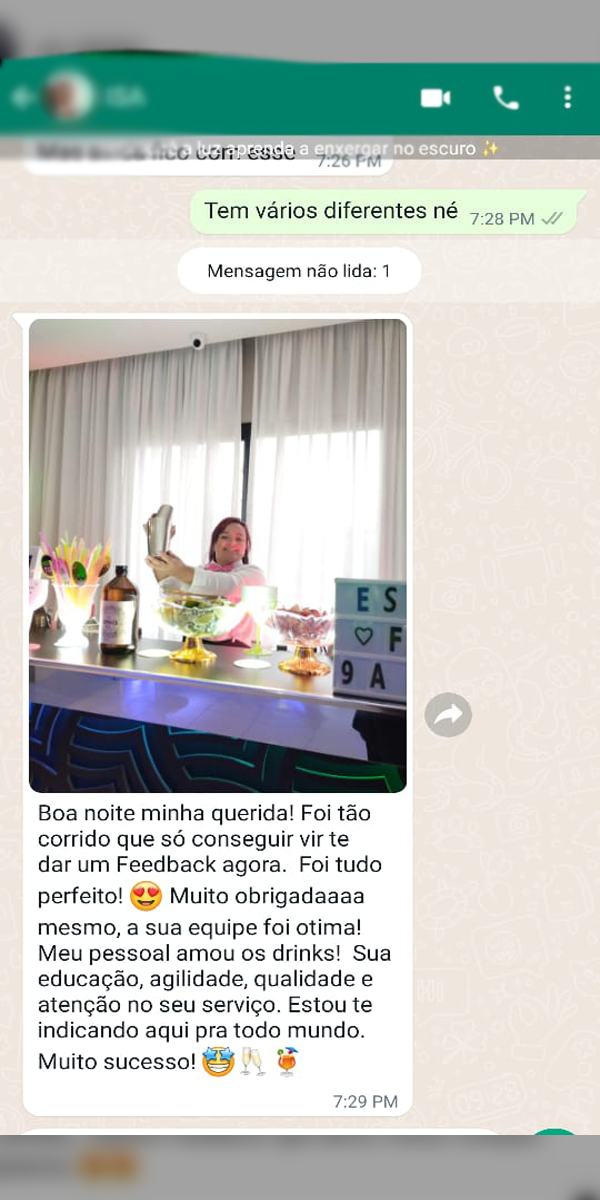
Task: Start a voice call
Action: 506,97
